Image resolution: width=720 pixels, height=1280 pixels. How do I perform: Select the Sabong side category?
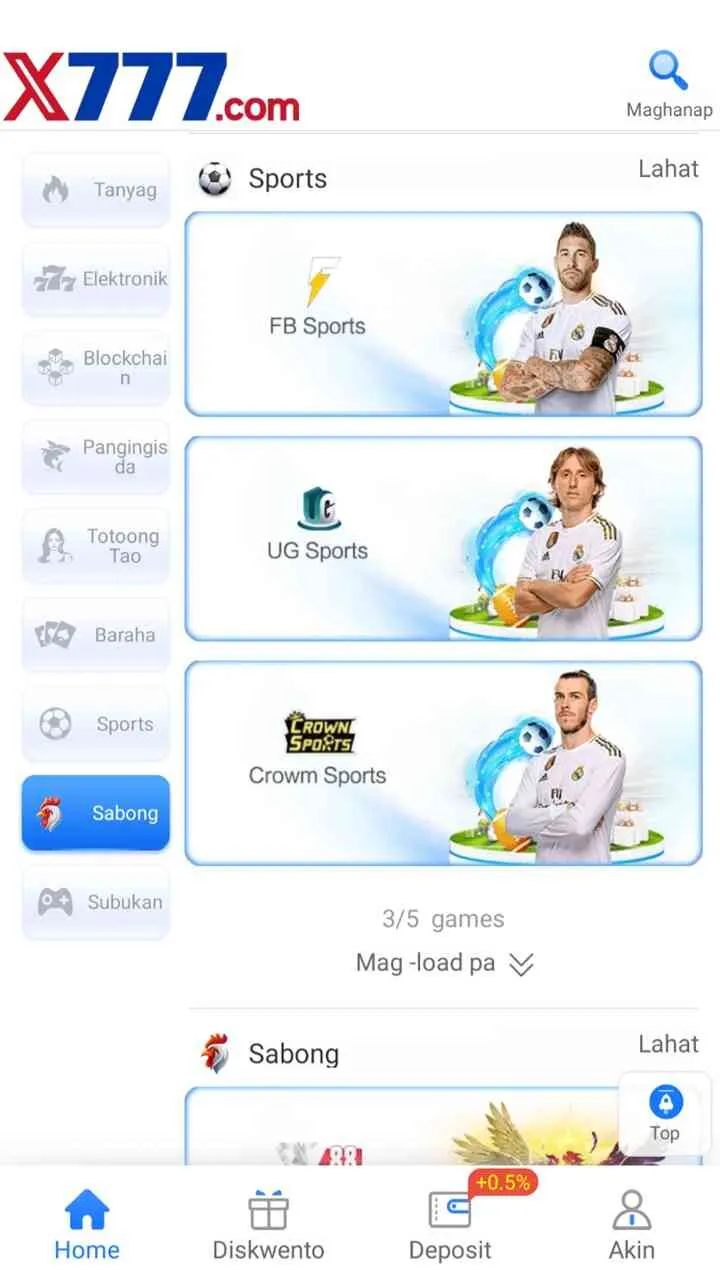(x=96, y=813)
